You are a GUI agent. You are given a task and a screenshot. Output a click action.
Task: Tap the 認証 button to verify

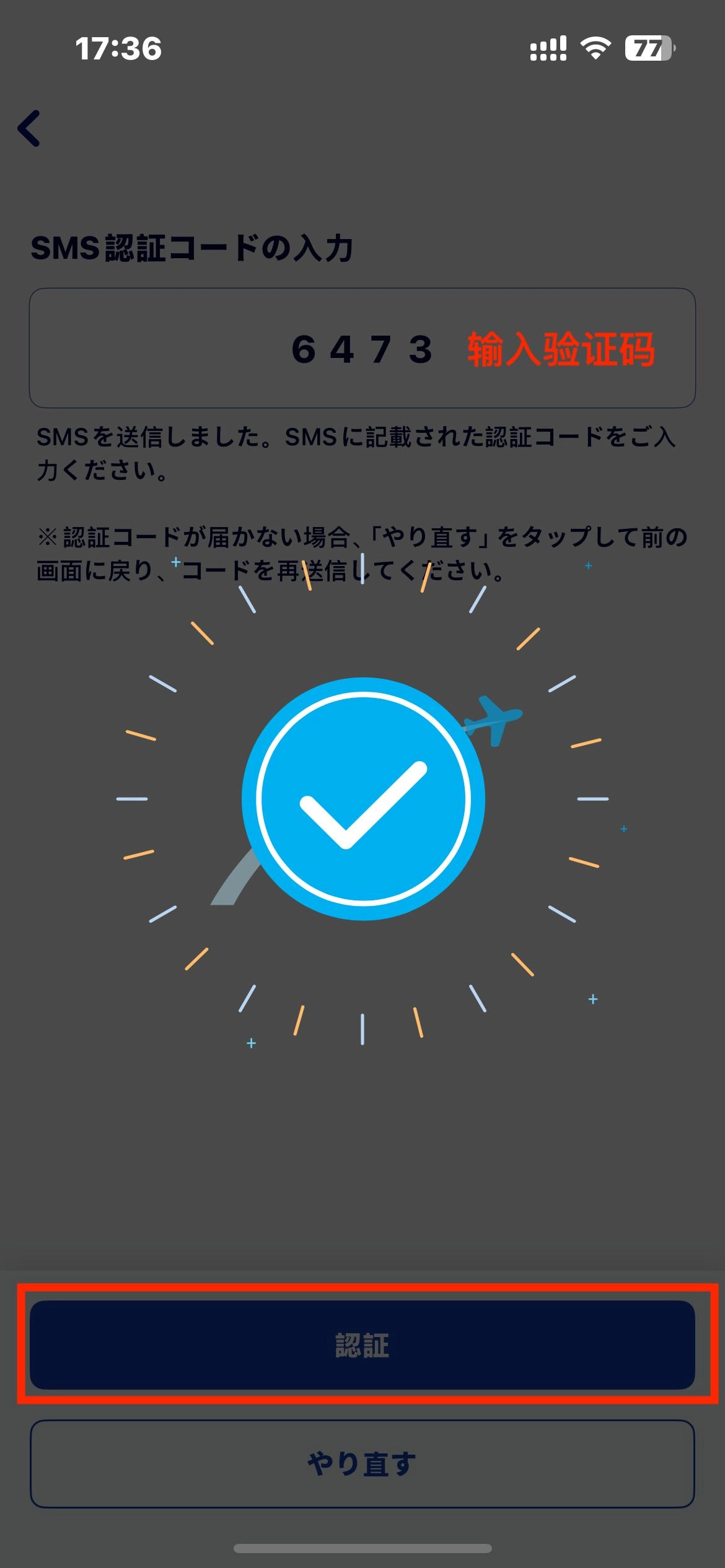(362, 1345)
